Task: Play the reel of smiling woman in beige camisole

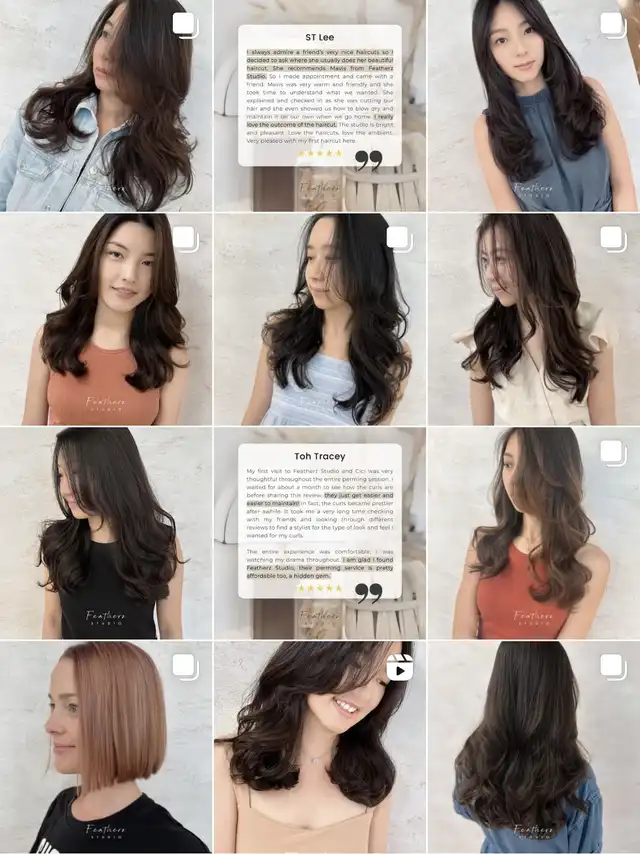Action: coord(320,748)
